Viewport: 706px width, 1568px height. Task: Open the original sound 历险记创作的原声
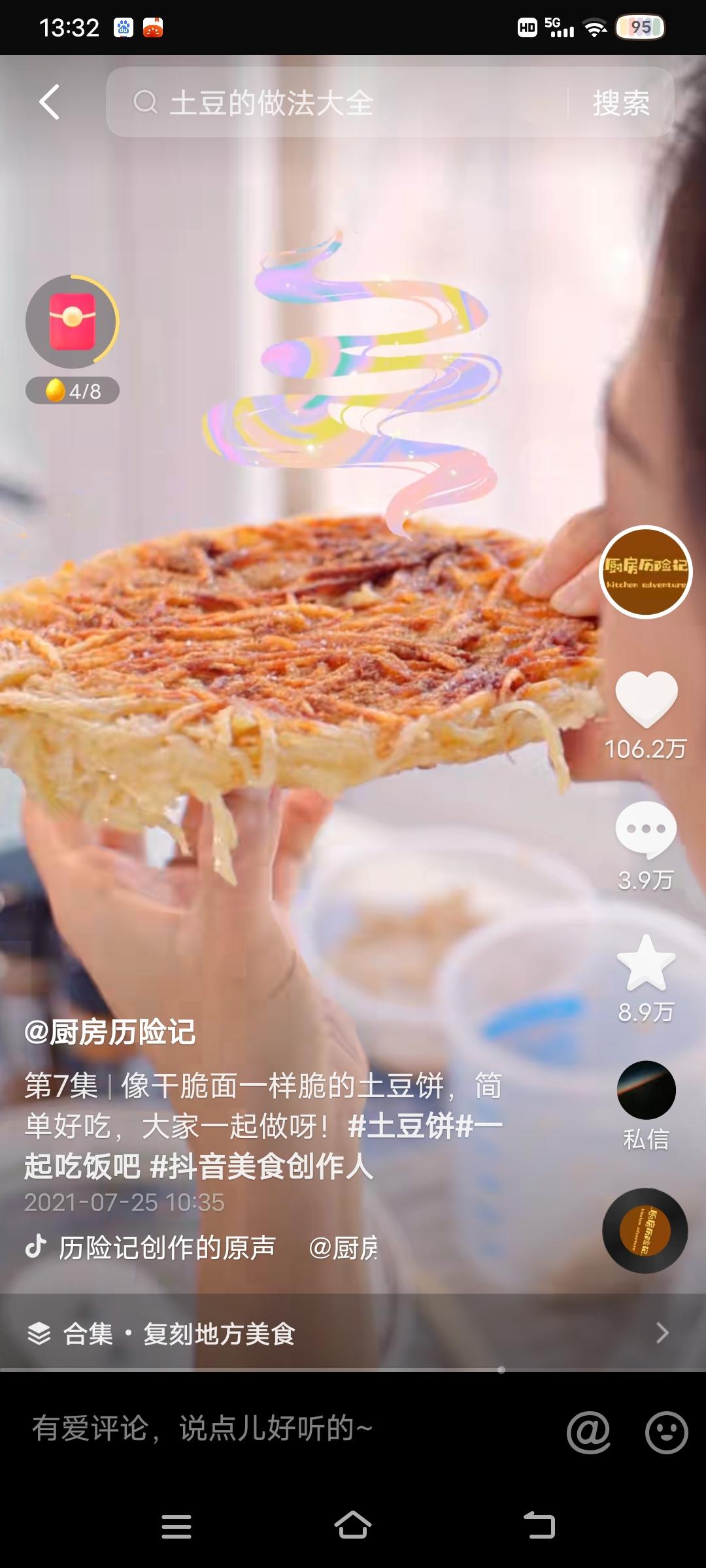coord(167,1247)
